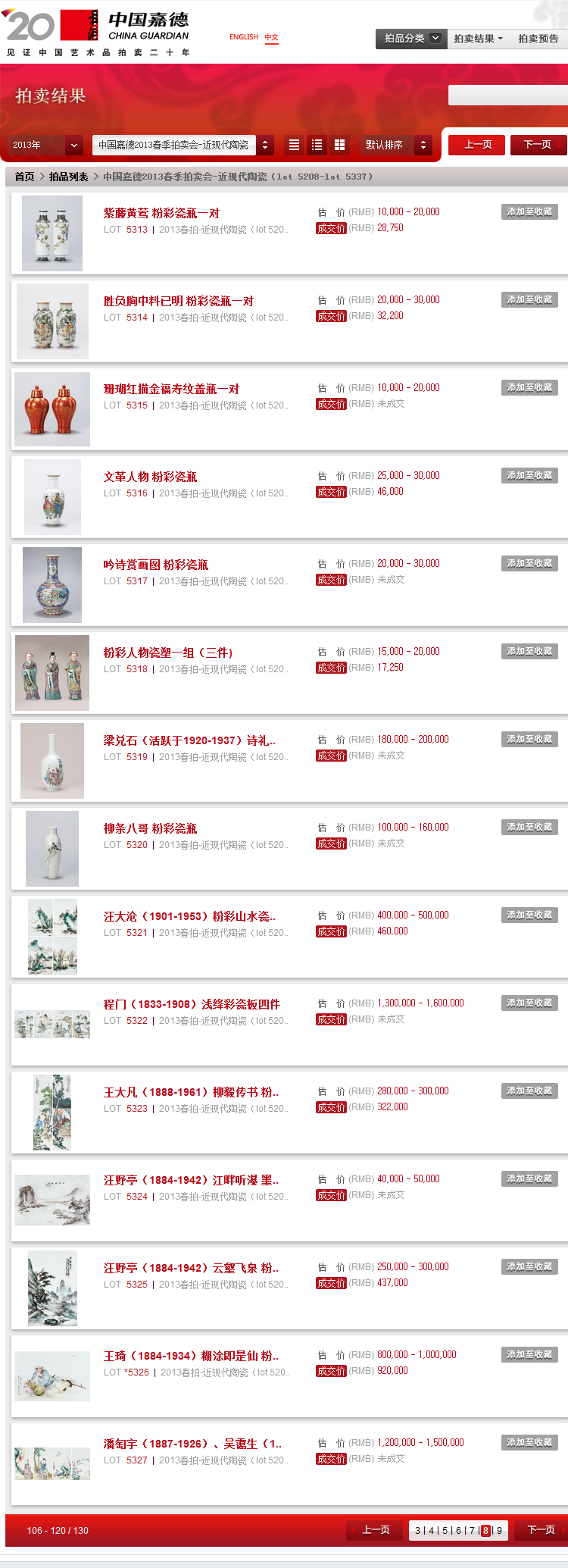
Task: Go to breadcrumb 首页 link
Action: pos(25,176)
